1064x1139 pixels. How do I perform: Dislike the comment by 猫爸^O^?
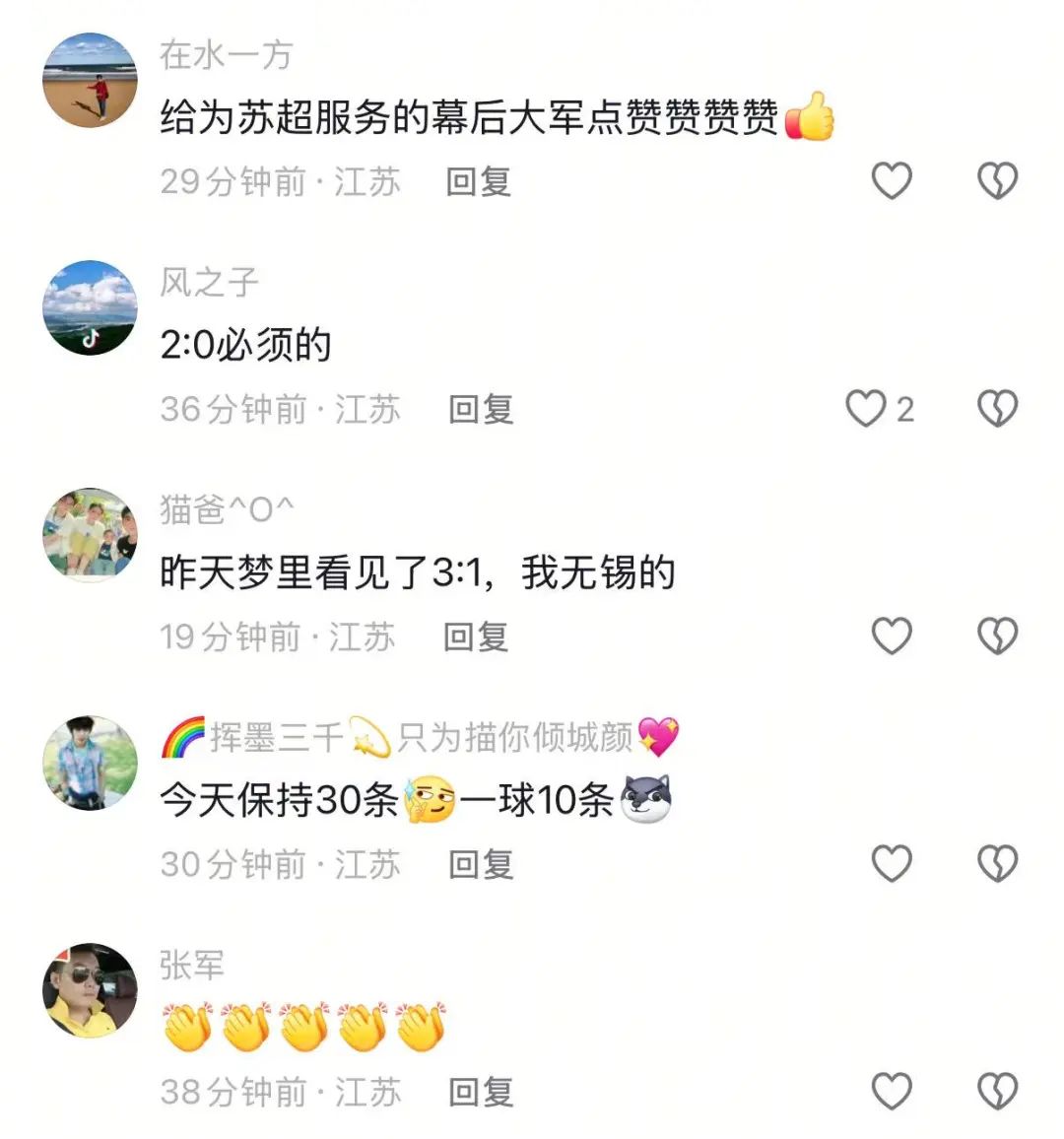click(996, 636)
